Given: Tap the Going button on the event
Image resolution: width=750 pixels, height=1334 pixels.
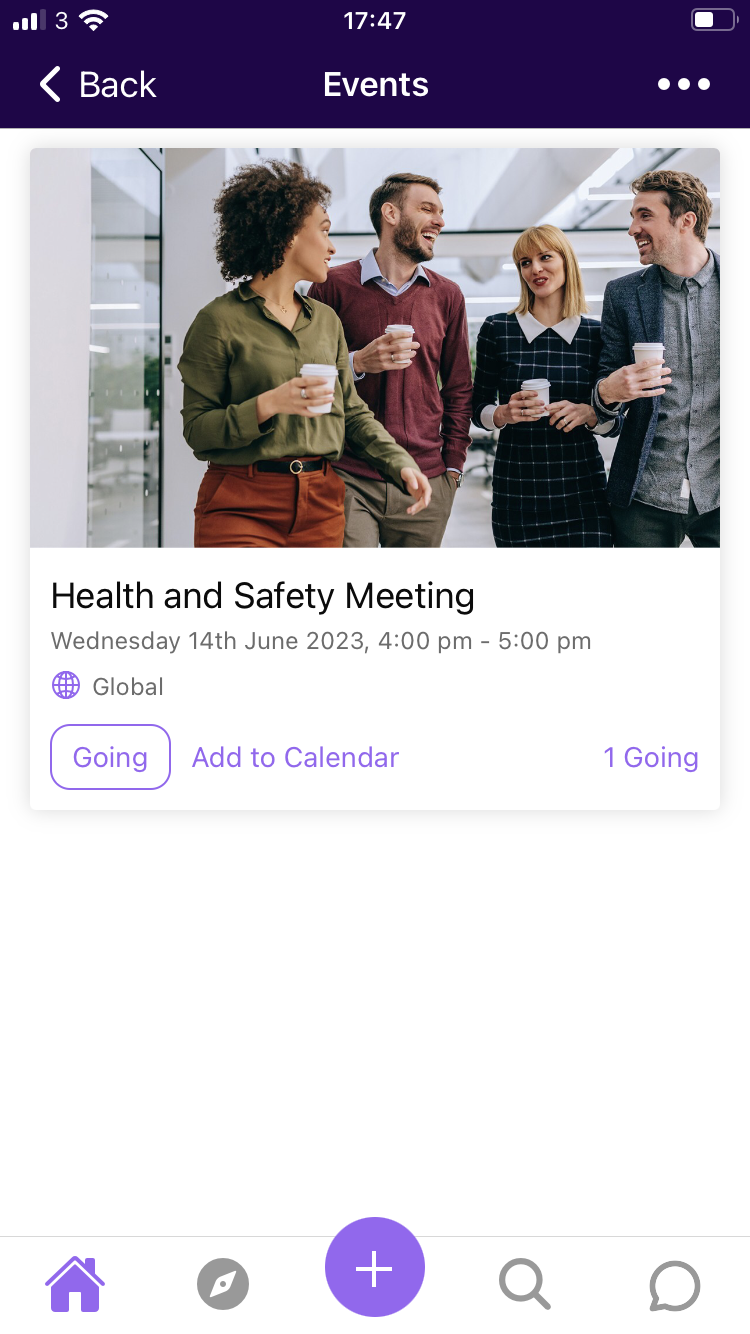Looking at the screenshot, I should click(110, 757).
